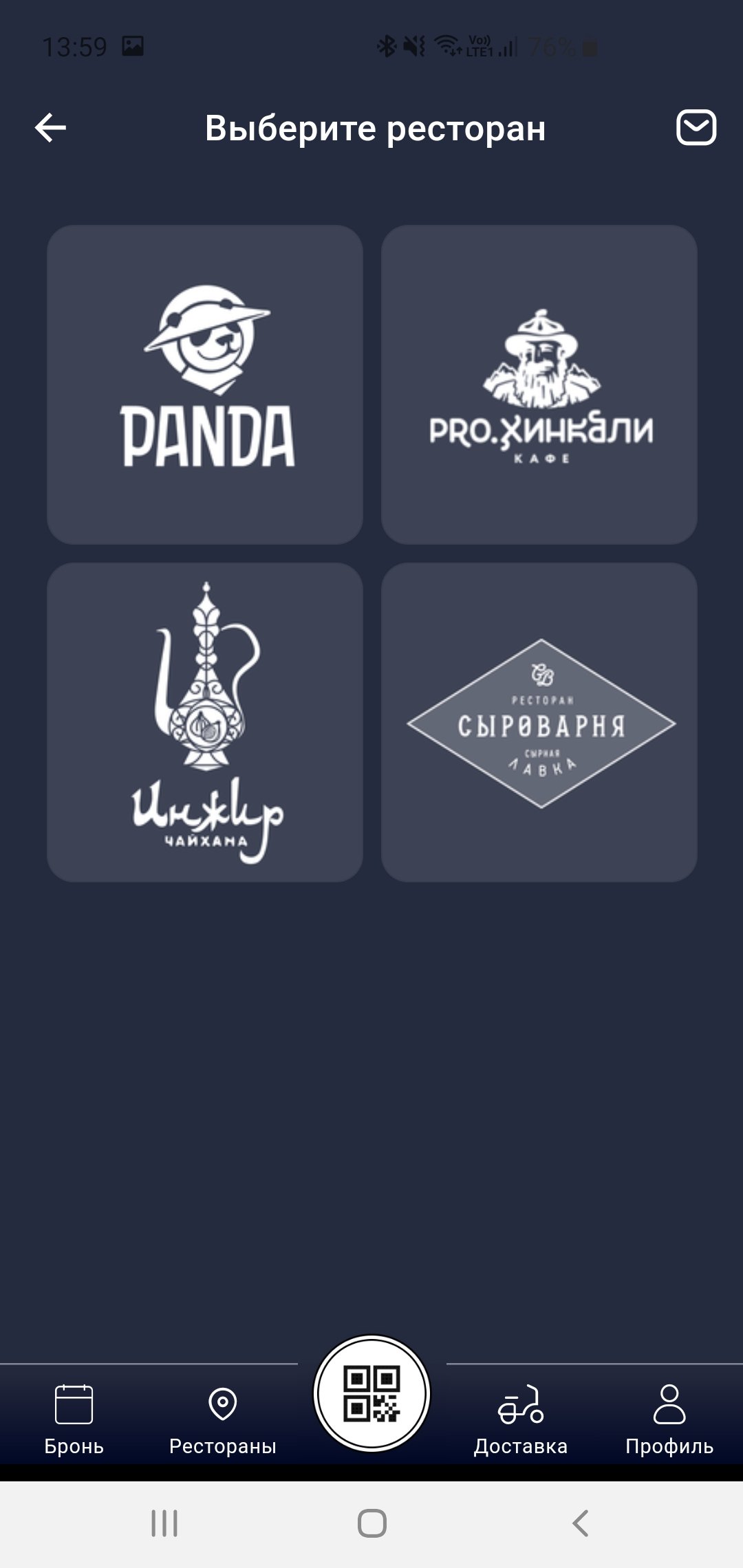
Task: Open the messages envelope icon
Action: click(696, 128)
